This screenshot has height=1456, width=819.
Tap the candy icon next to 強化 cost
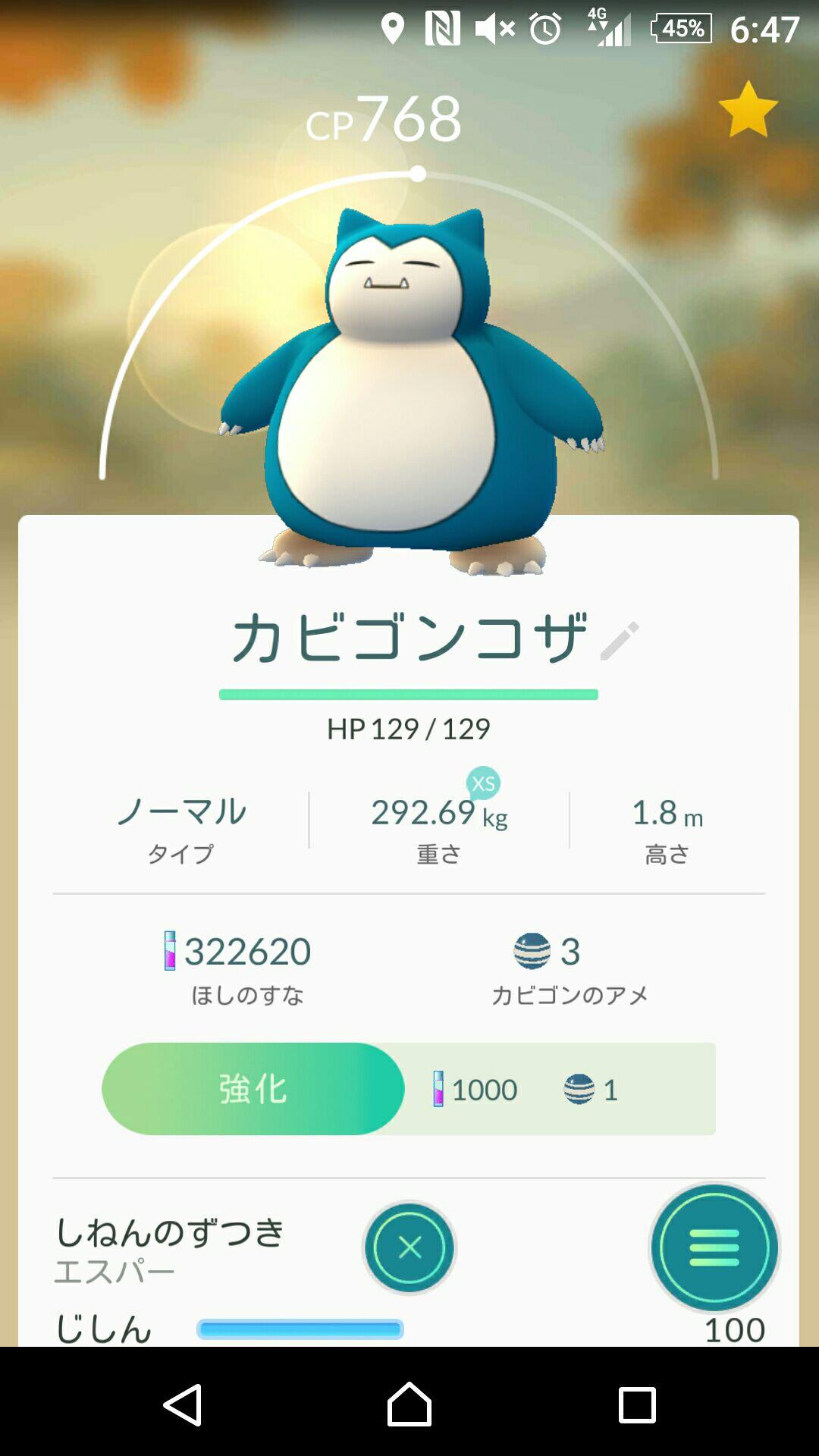[x=579, y=1087]
